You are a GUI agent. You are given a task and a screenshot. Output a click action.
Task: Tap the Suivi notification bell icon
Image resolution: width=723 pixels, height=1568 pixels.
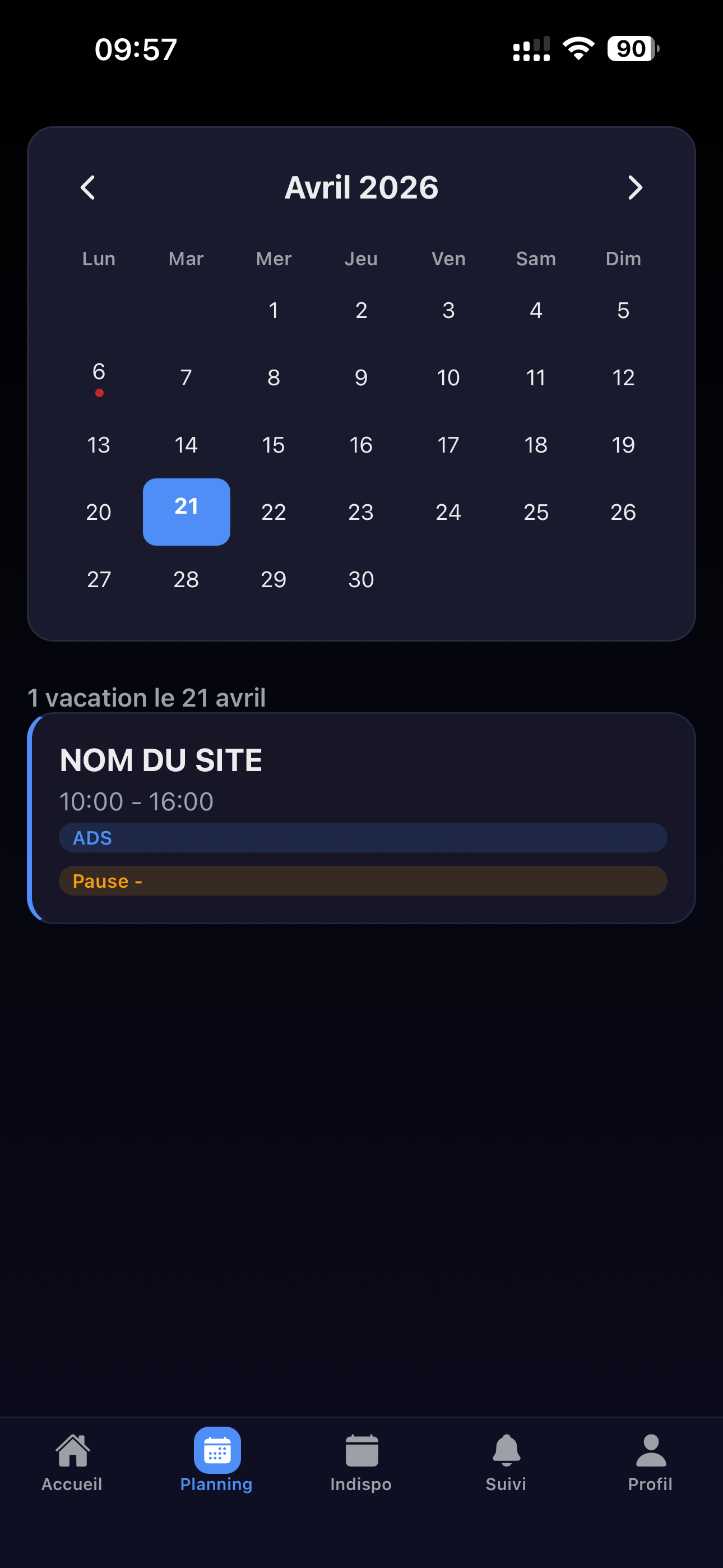506,1452
